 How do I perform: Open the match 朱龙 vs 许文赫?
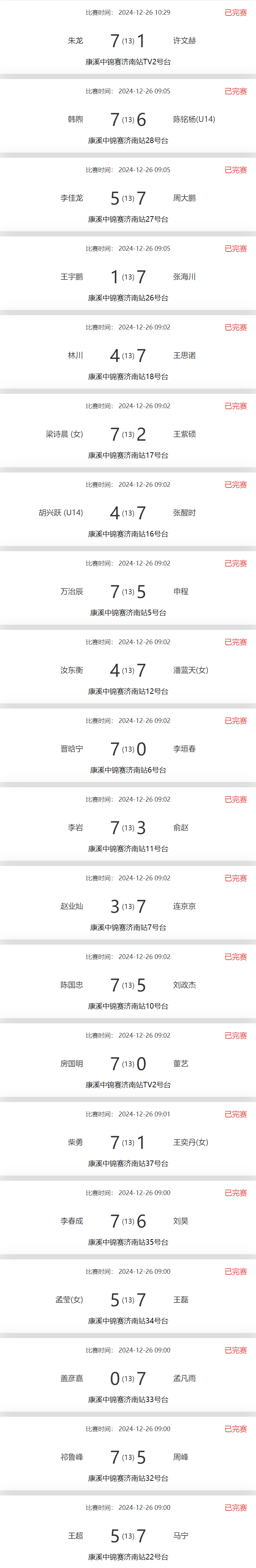[x=128, y=41]
